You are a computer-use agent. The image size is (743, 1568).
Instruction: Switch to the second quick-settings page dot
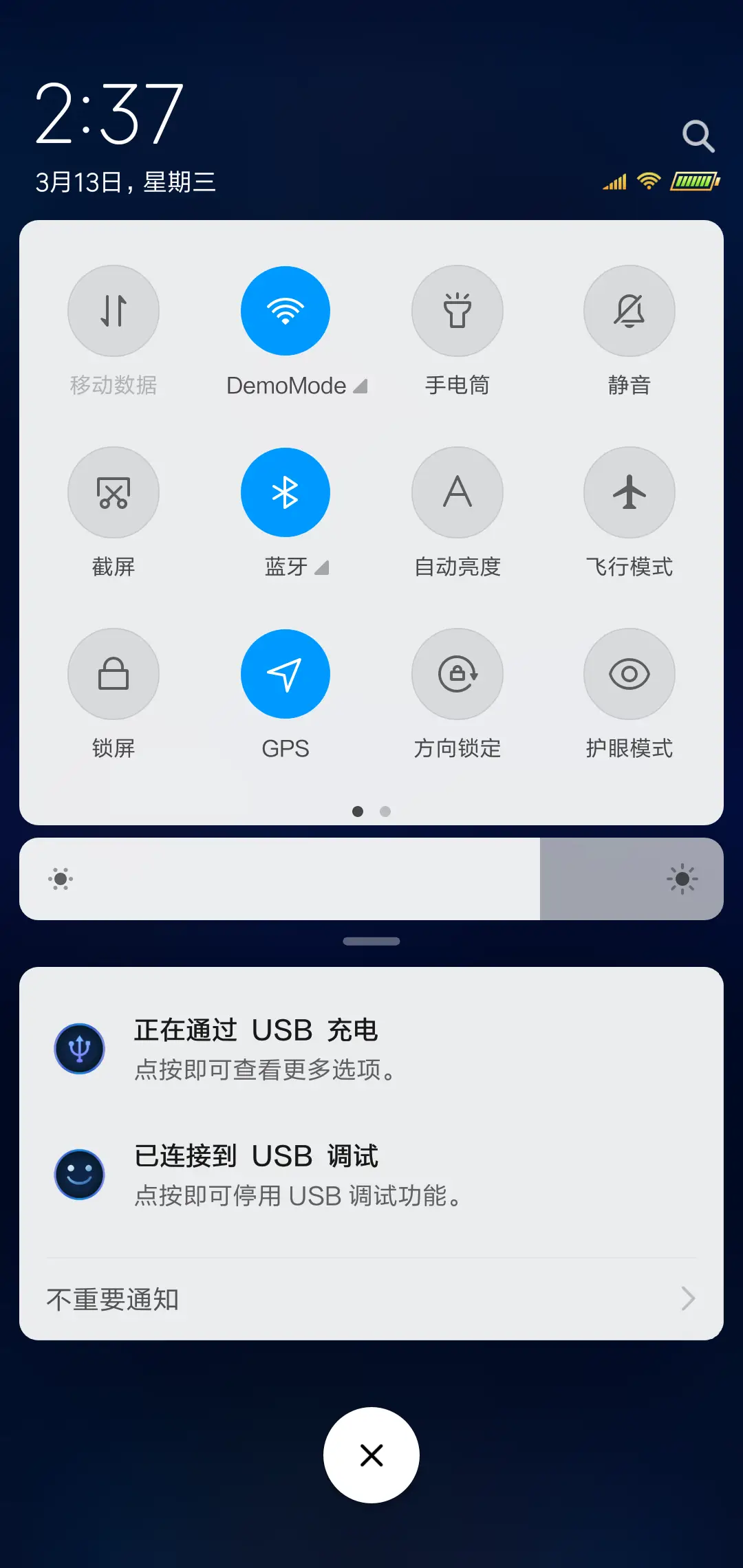point(385,812)
